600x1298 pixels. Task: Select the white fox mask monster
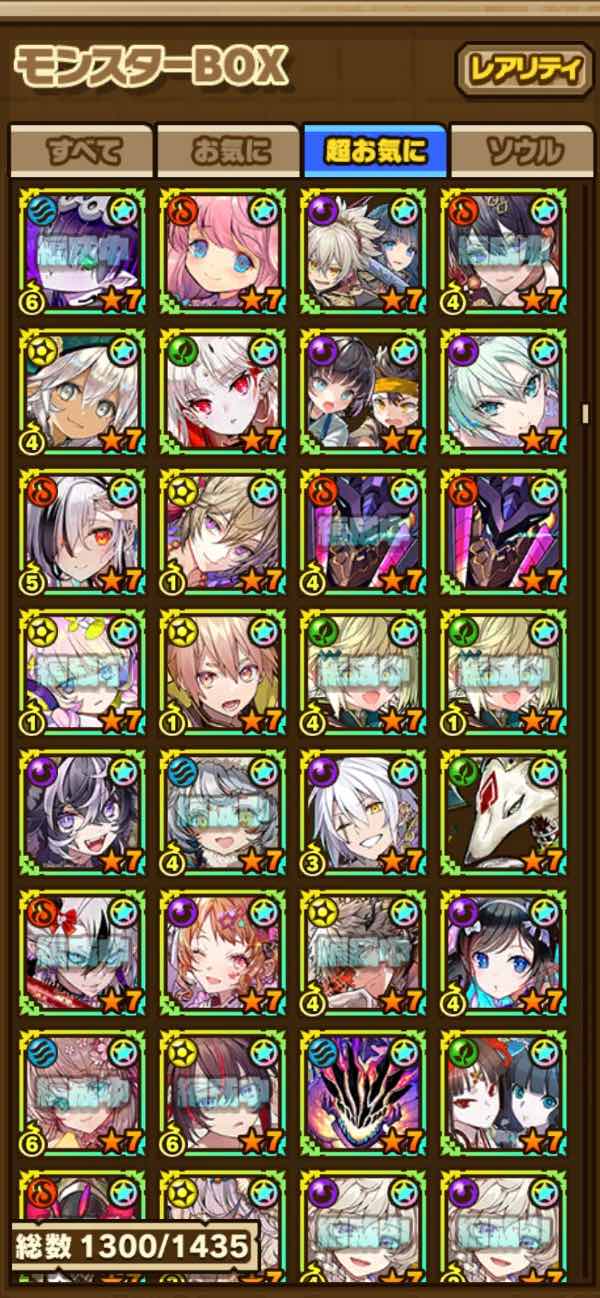click(x=503, y=812)
